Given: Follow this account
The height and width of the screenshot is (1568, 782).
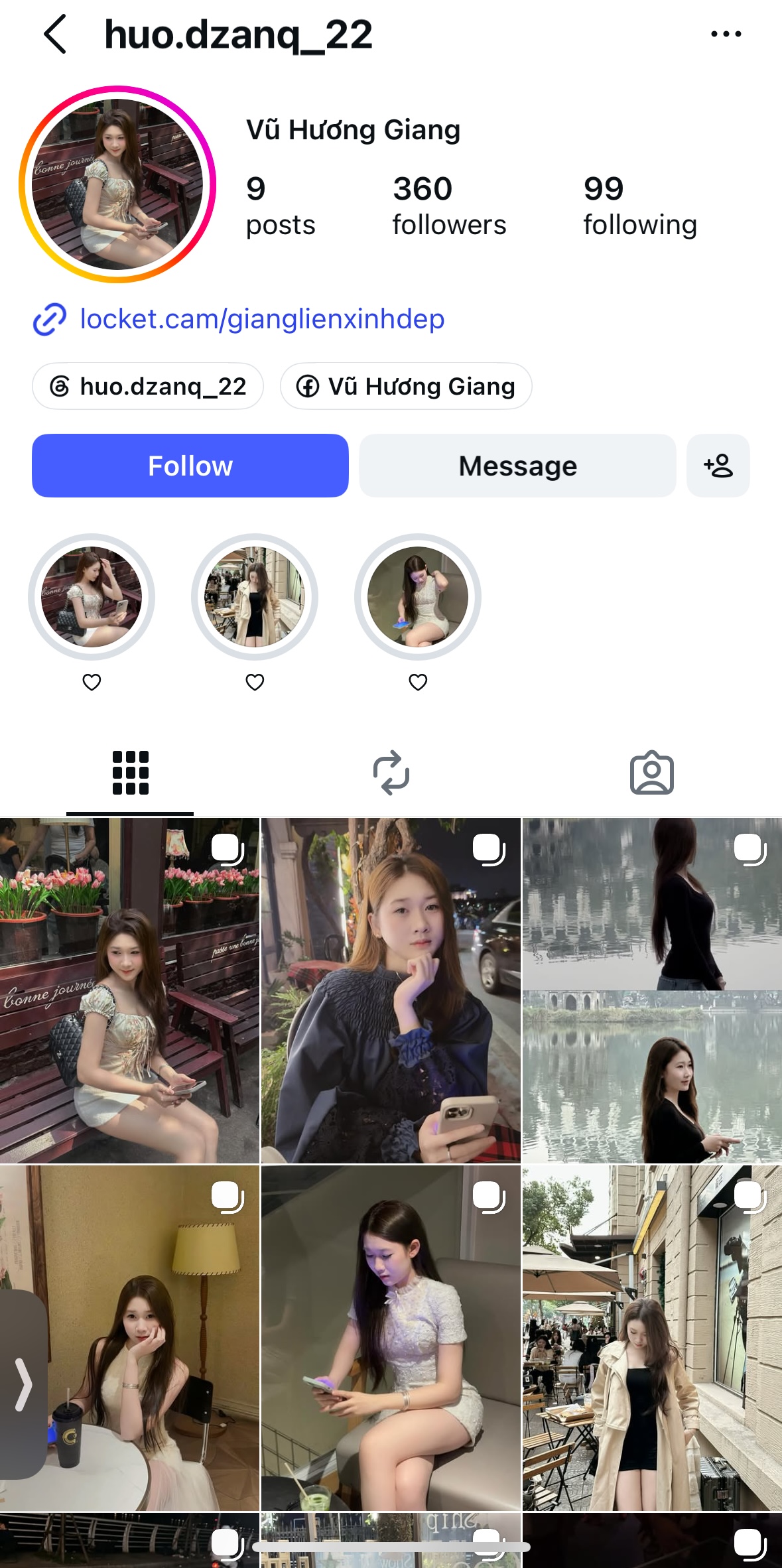Looking at the screenshot, I should 190,466.
